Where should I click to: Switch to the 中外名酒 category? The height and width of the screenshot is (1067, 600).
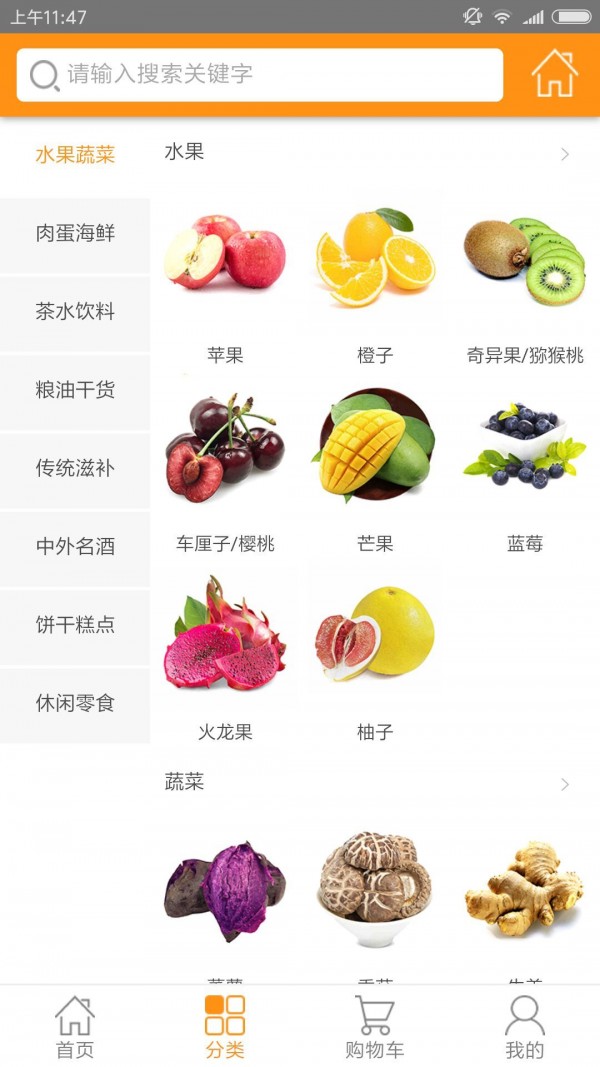click(75, 547)
